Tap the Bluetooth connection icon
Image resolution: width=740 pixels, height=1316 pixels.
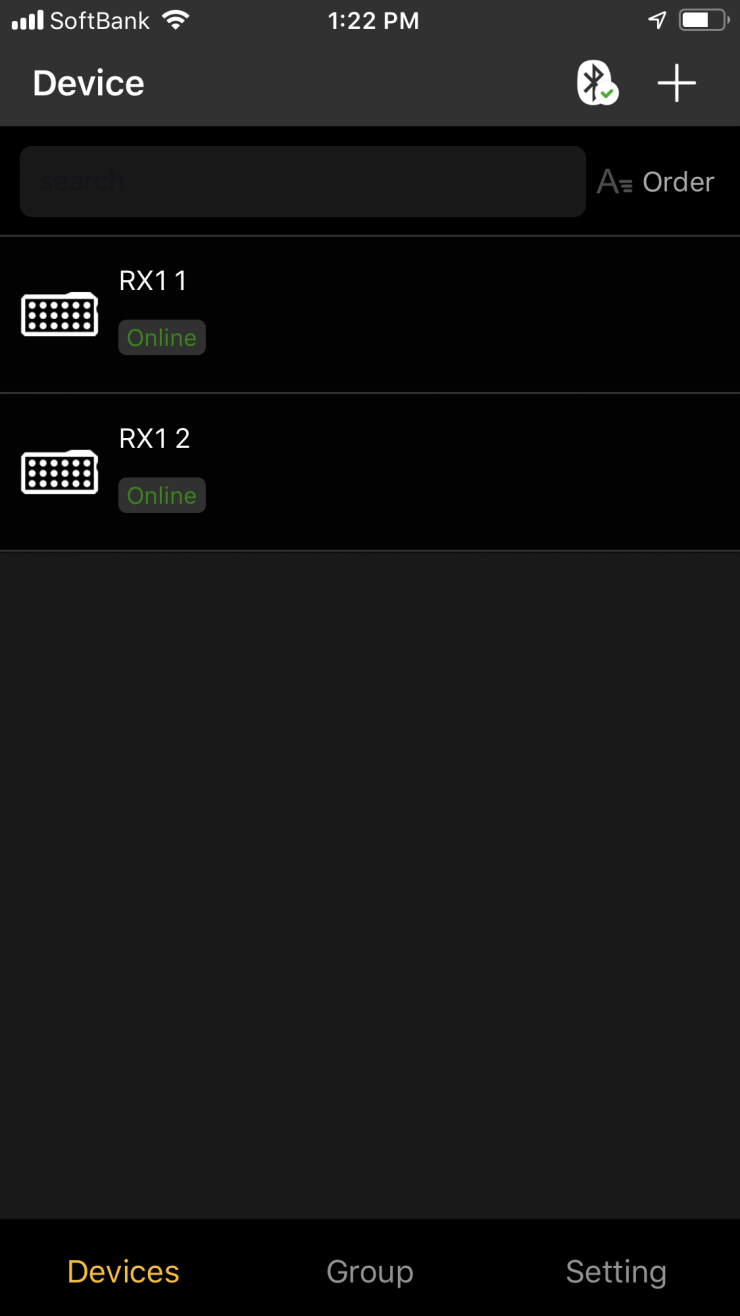[x=597, y=83]
